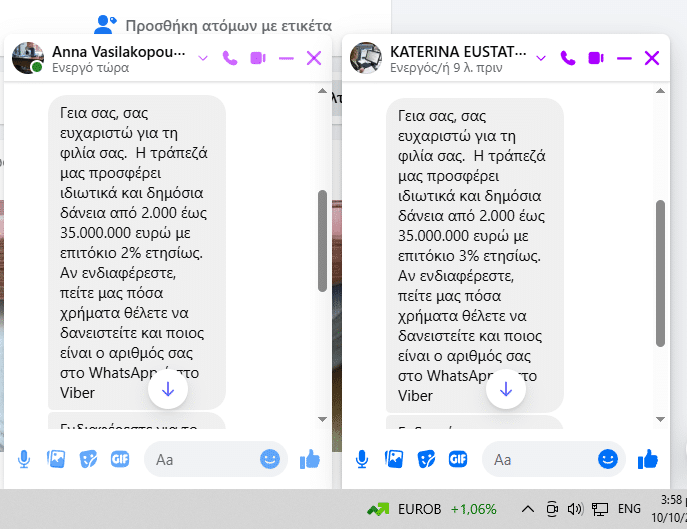Send a thumbs-up like to KATERINA
This screenshot has width=687, height=529.
648,459
